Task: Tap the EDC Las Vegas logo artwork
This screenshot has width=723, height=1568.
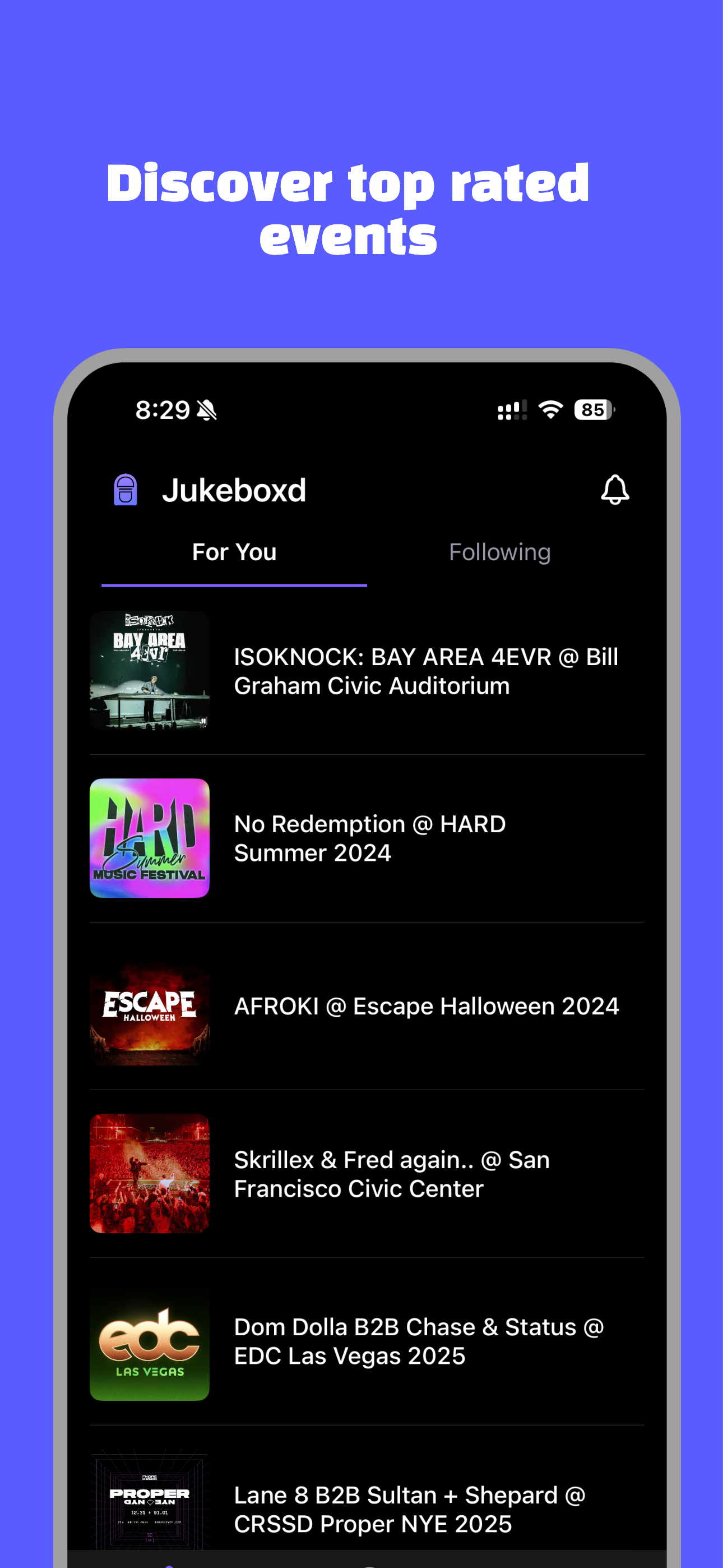Action: (150, 1341)
